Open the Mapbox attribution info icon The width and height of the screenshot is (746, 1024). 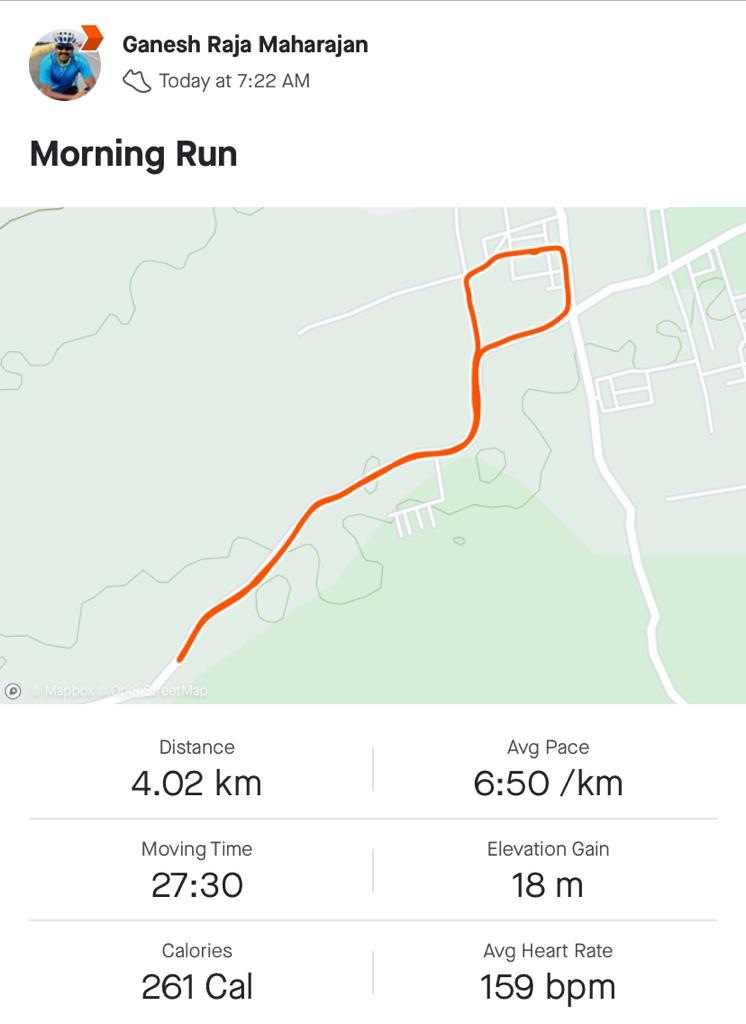[x=13, y=691]
